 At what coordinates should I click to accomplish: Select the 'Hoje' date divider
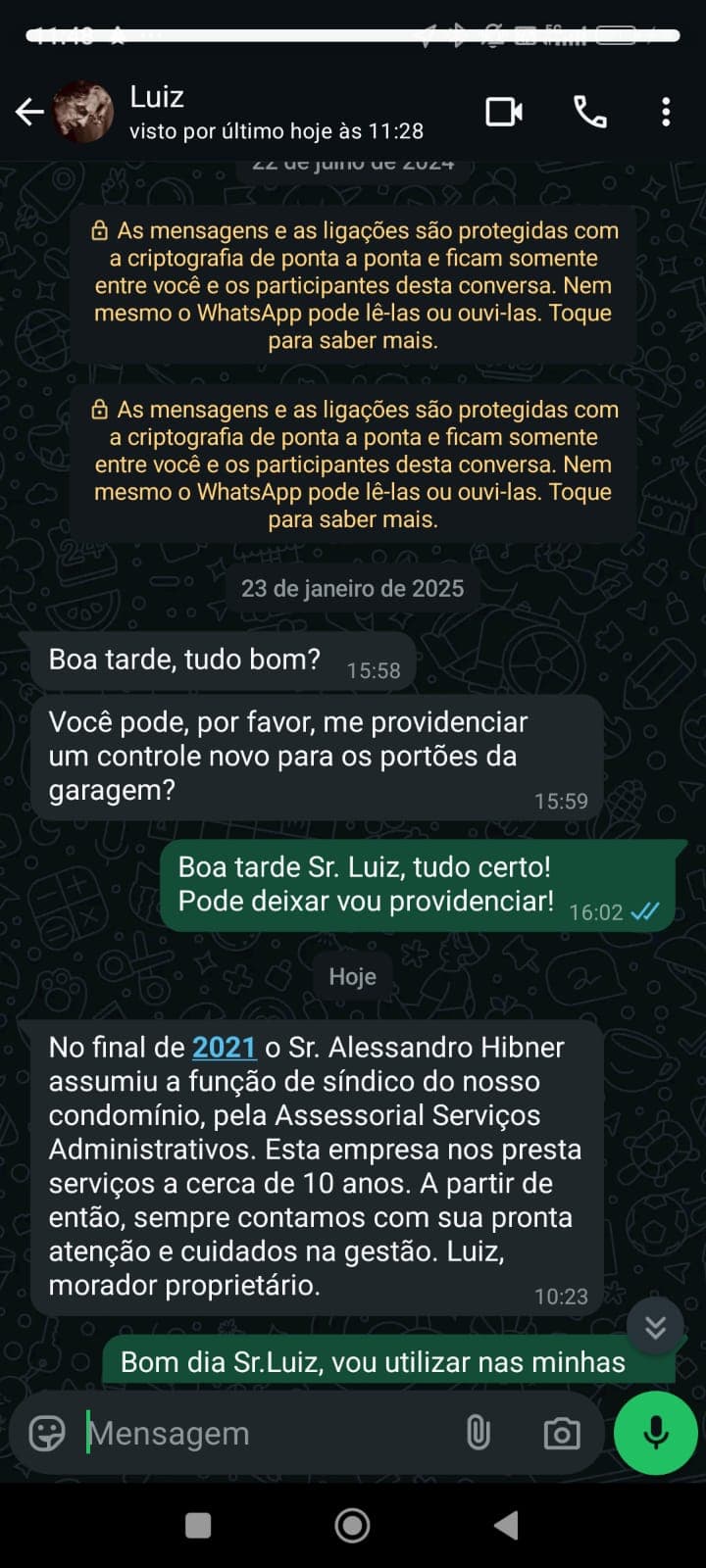[352, 976]
